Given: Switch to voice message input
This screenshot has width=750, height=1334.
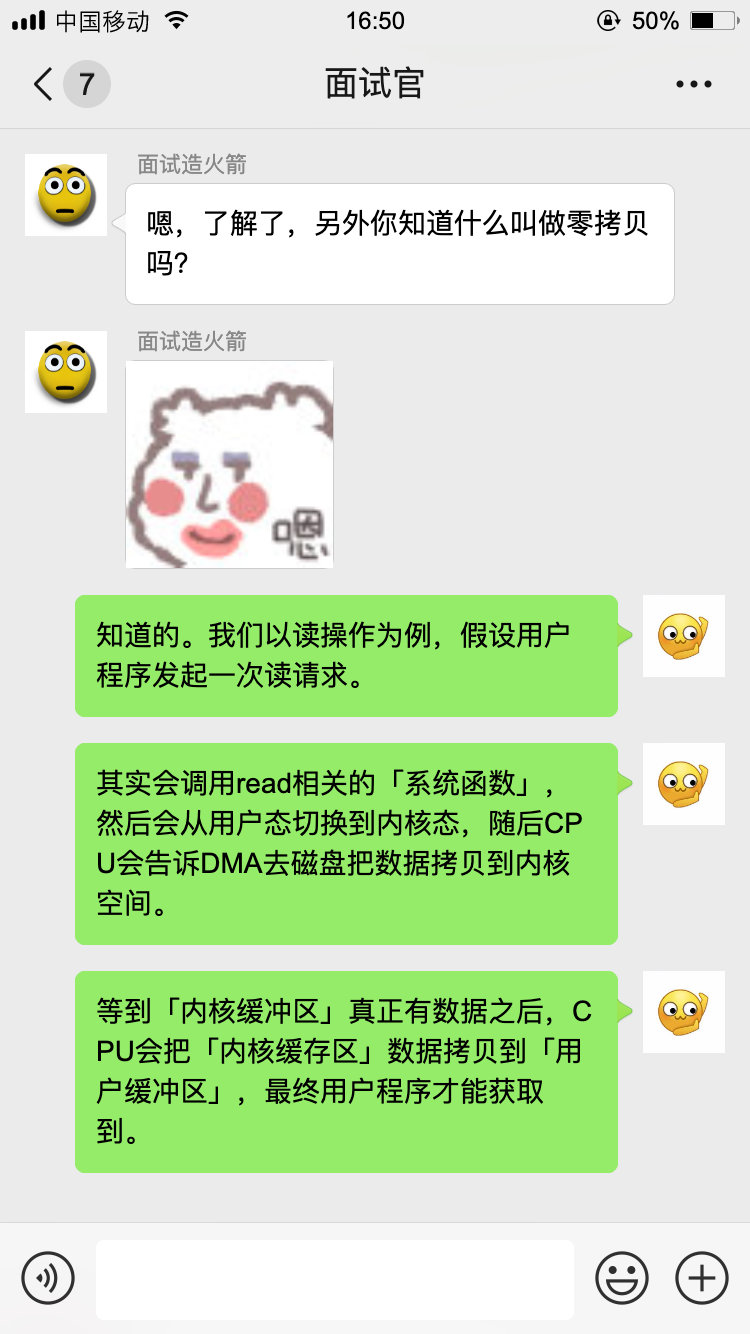Looking at the screenshot, I should (x=48, y=1277).
